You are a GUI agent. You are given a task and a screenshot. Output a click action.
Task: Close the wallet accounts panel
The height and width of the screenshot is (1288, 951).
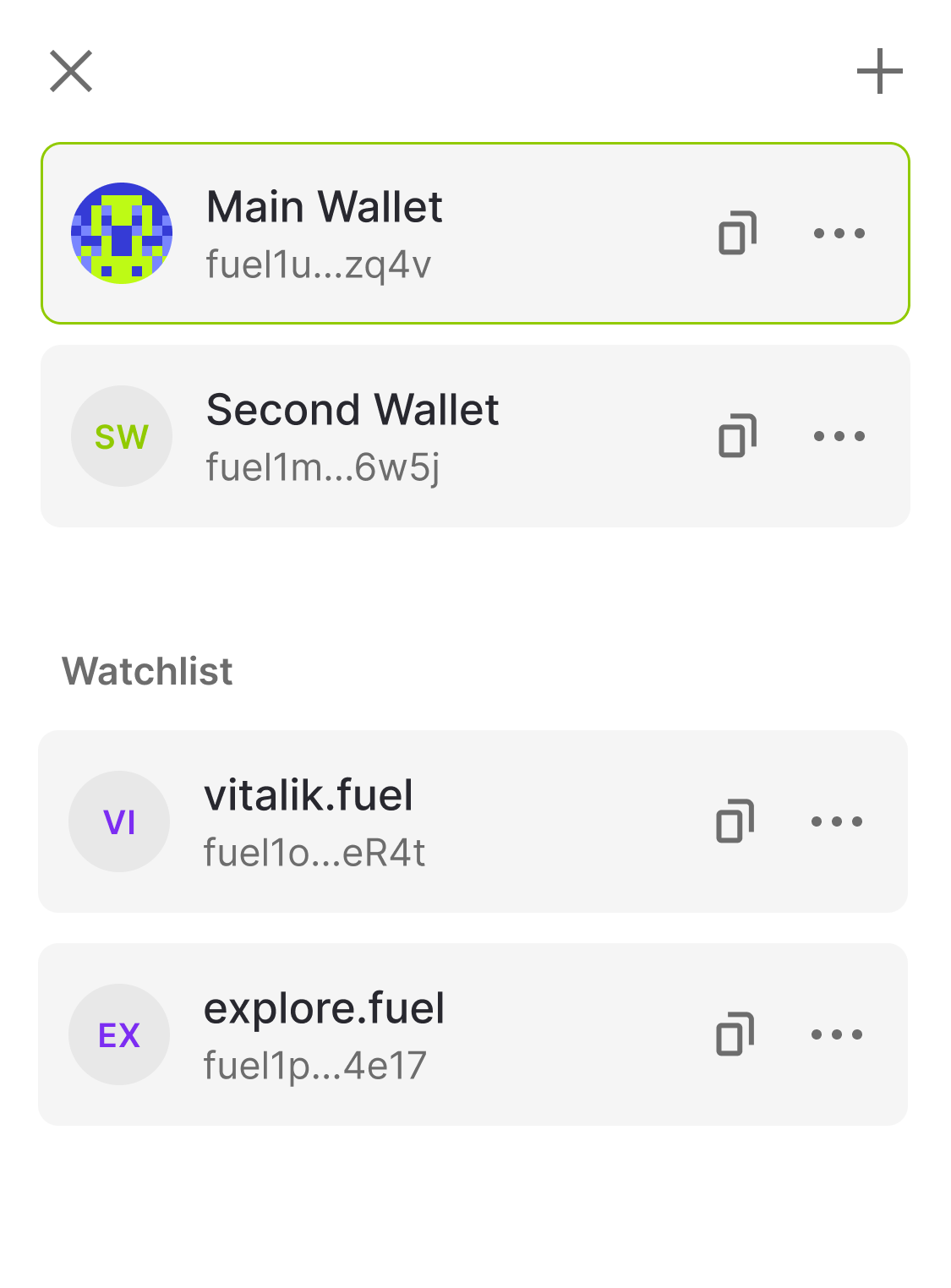[71, 71]
